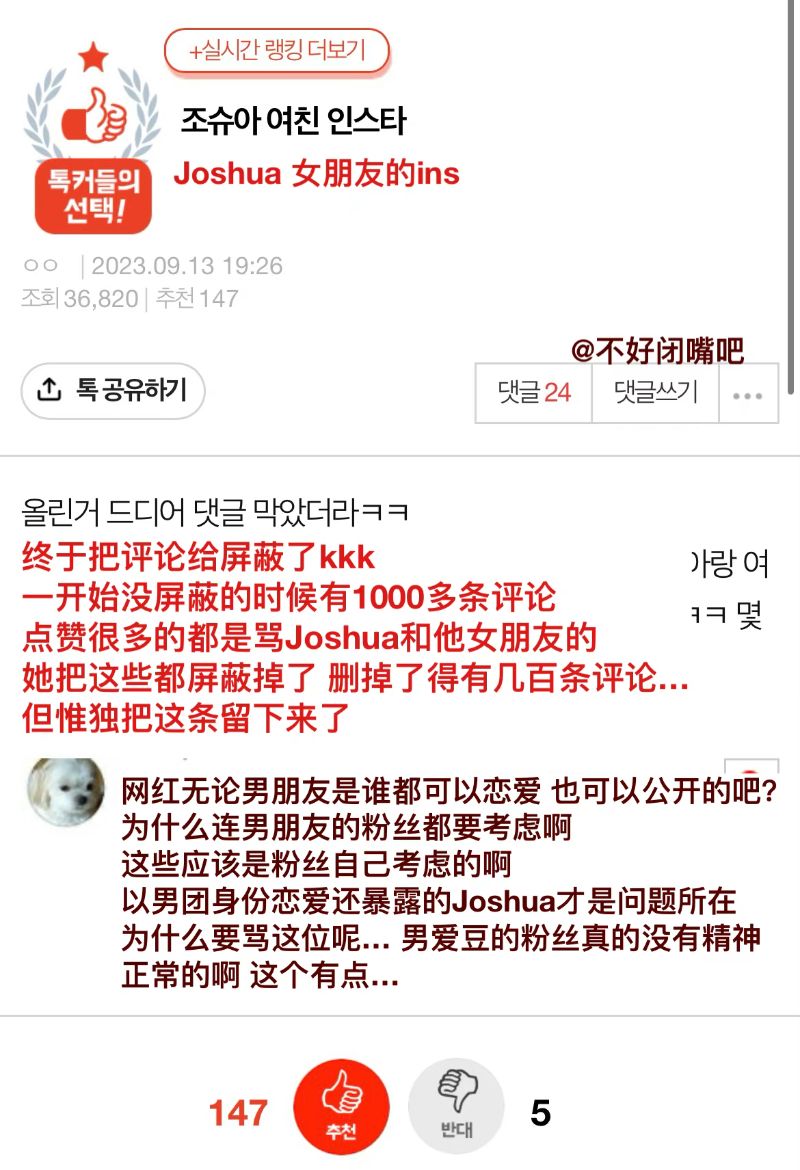View the 댓글 24 comments
The height and width of the screenshot is (1170, 800).
pos(534,393)
